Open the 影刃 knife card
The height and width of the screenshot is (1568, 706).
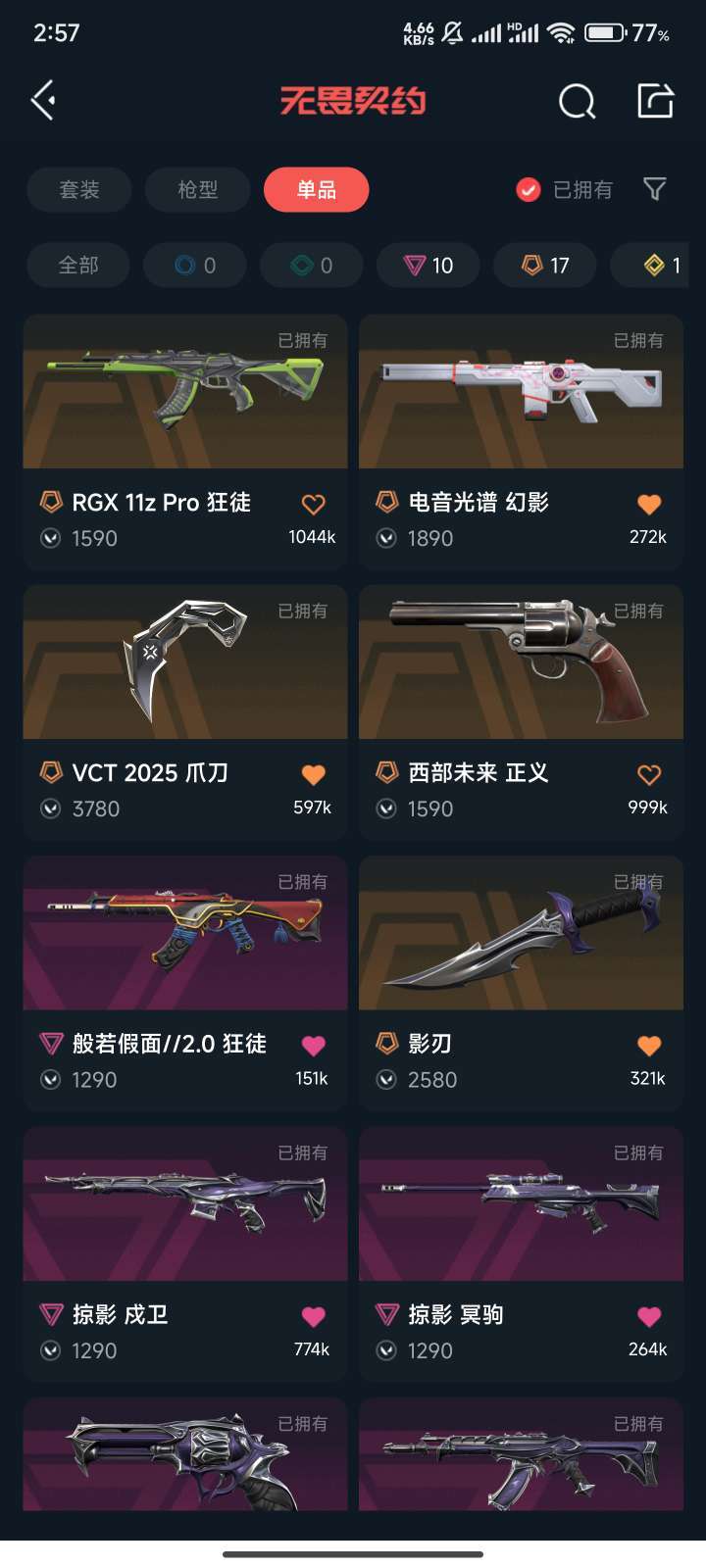(x=521, y=933)
